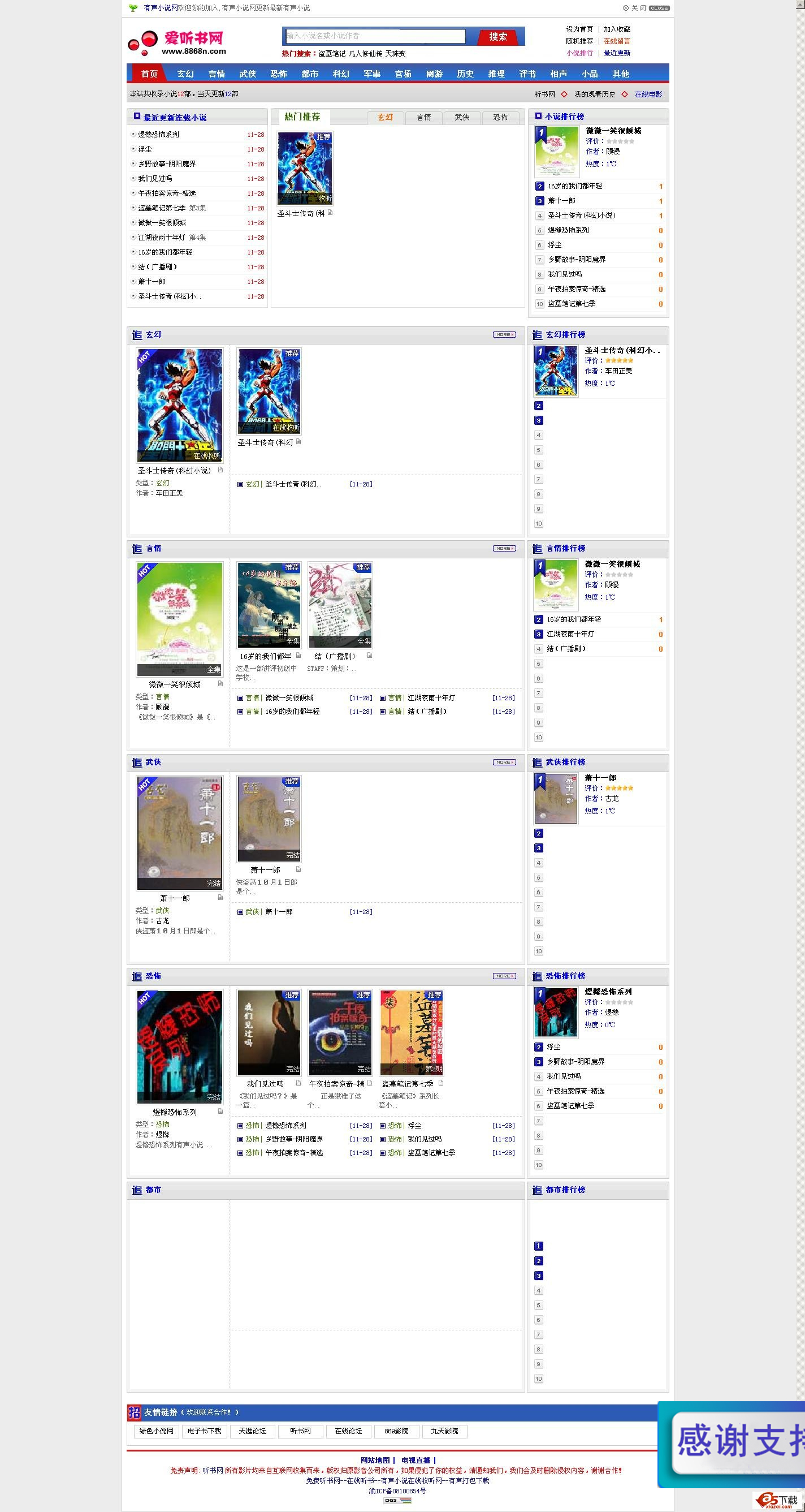Open the 玄幻 category in navigation bar
The image size is (805, 1512).
tap(185, 74)
